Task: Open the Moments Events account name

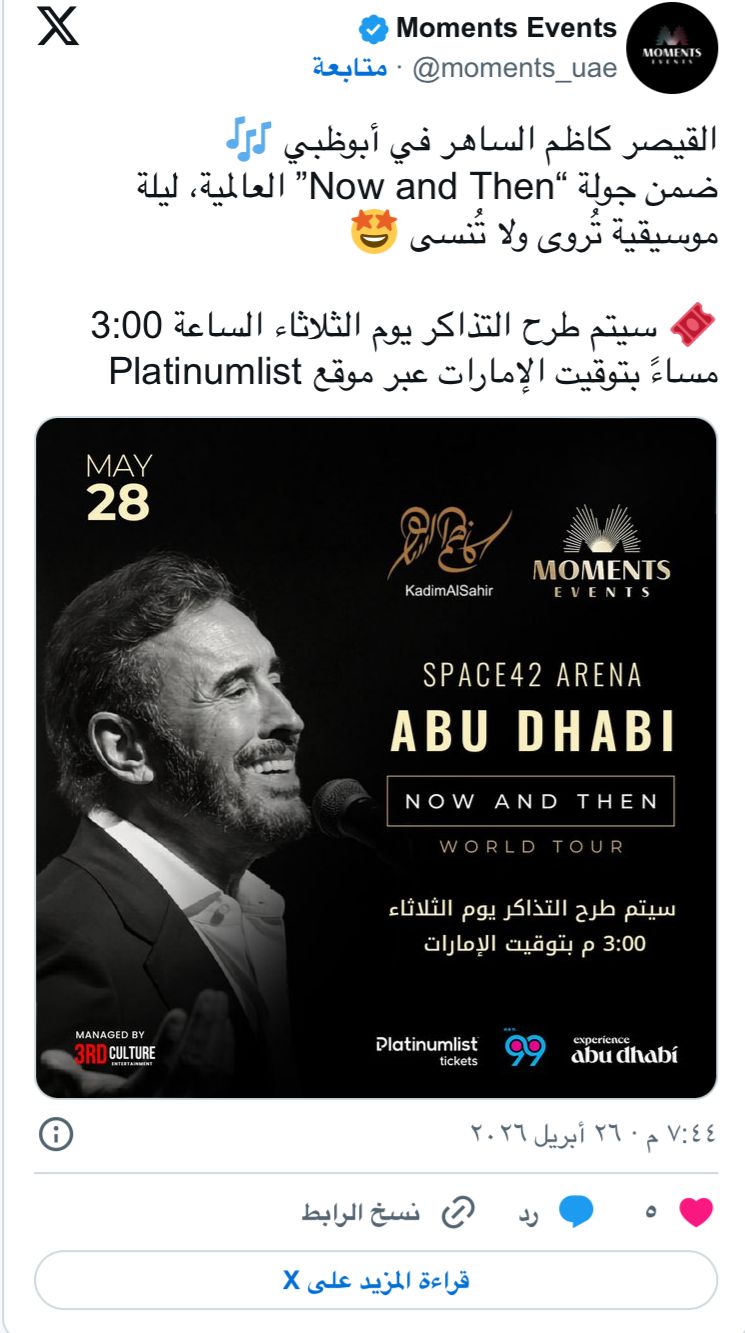Action: click(x=505, y=29)
